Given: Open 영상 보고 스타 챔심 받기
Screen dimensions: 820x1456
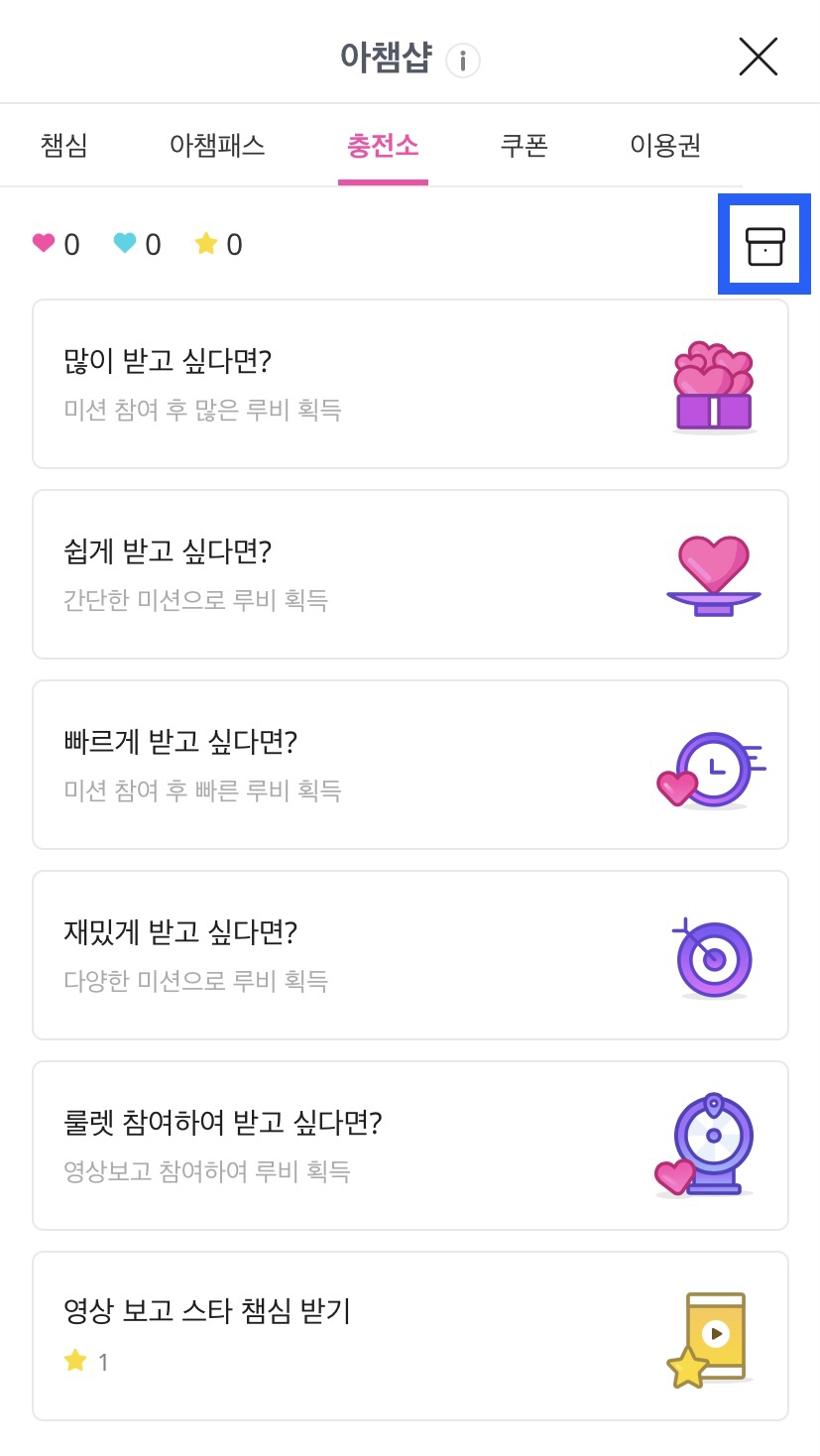Looking at the screenshot, I should pos(410,1336).
